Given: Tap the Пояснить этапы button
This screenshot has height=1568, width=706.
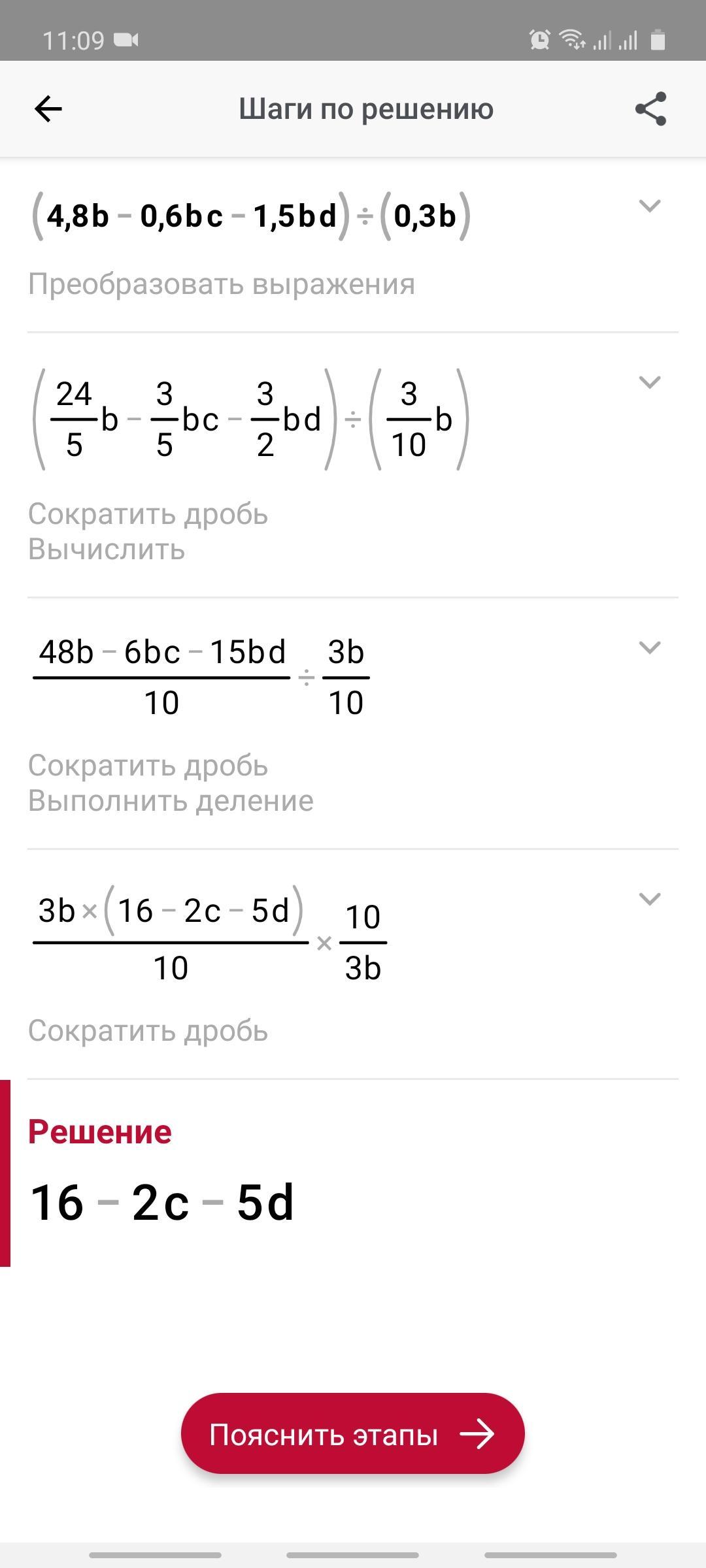Looking at the screenshot, I should pos(353,1435).
